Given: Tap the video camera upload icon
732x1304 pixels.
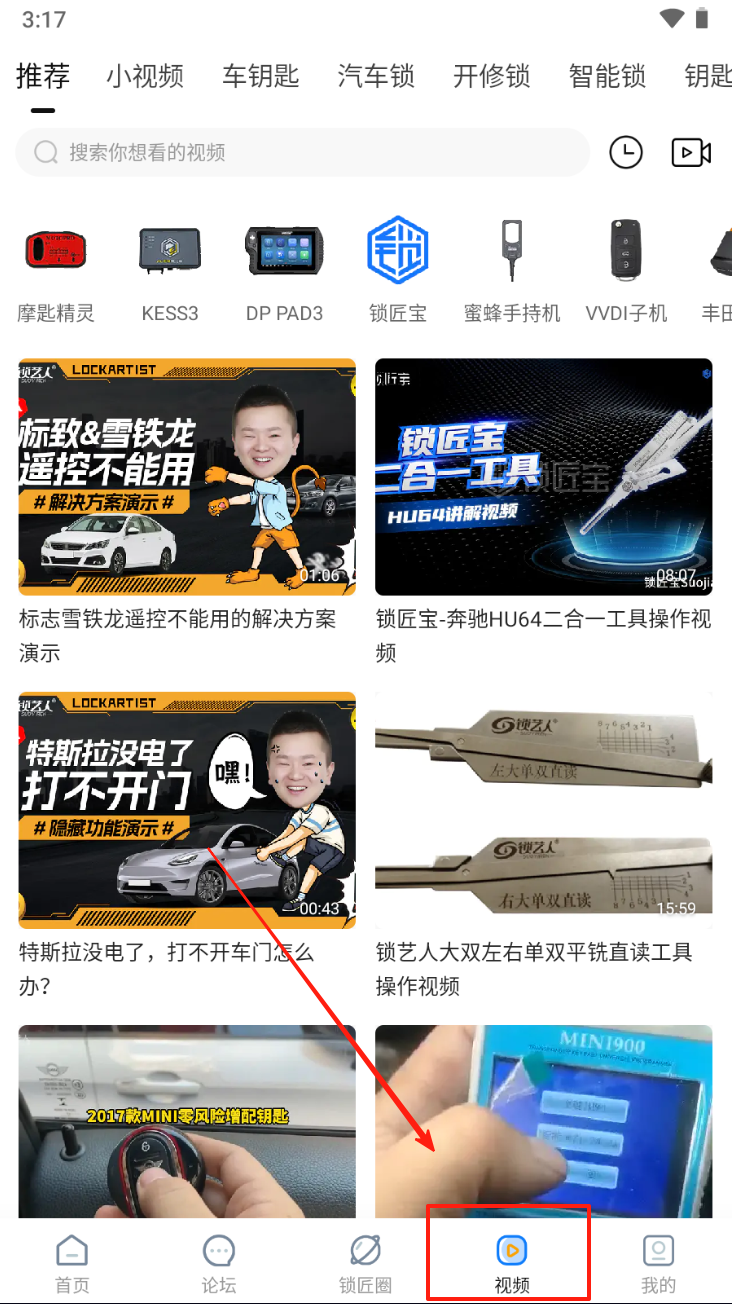Looking at the screenshot, I should click(691, 152).
